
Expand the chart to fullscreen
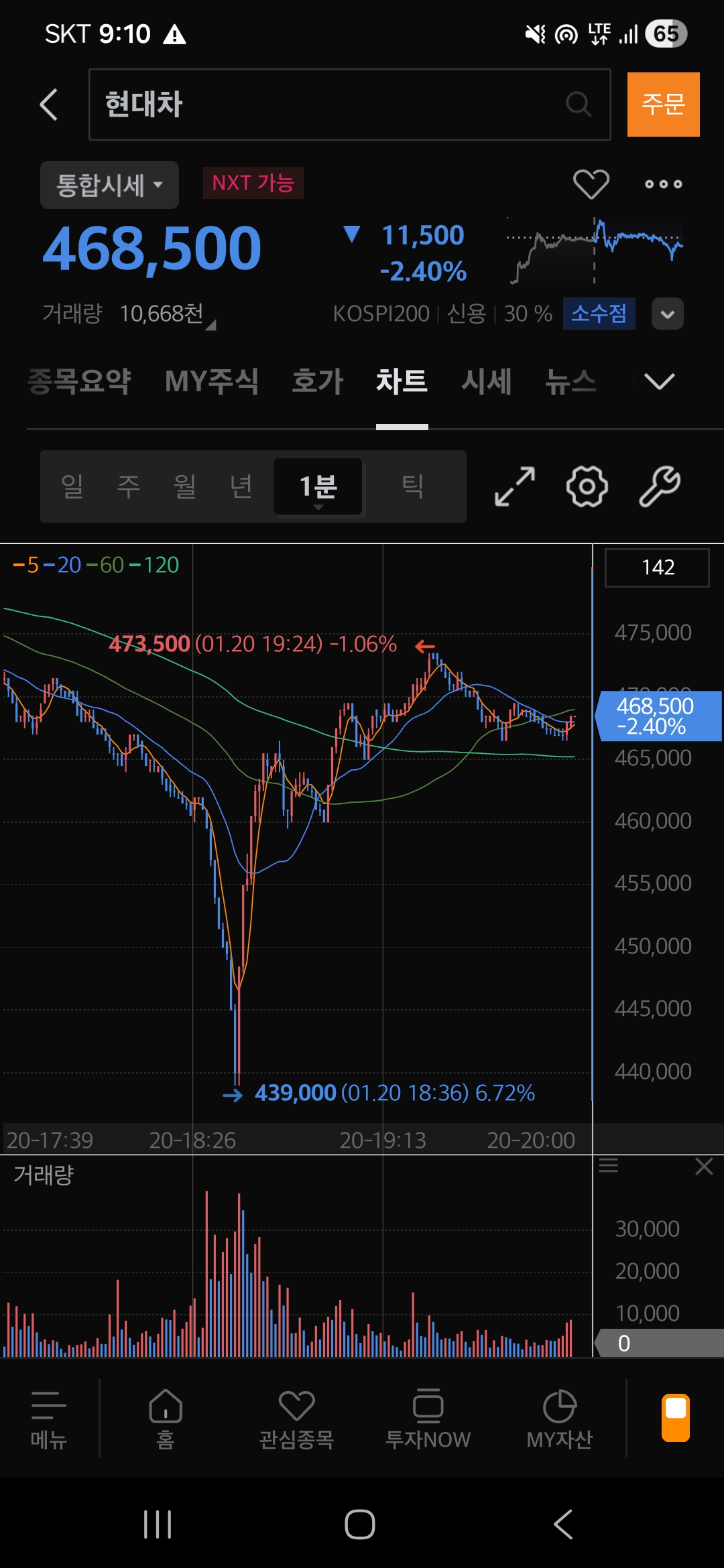point(515,486)
